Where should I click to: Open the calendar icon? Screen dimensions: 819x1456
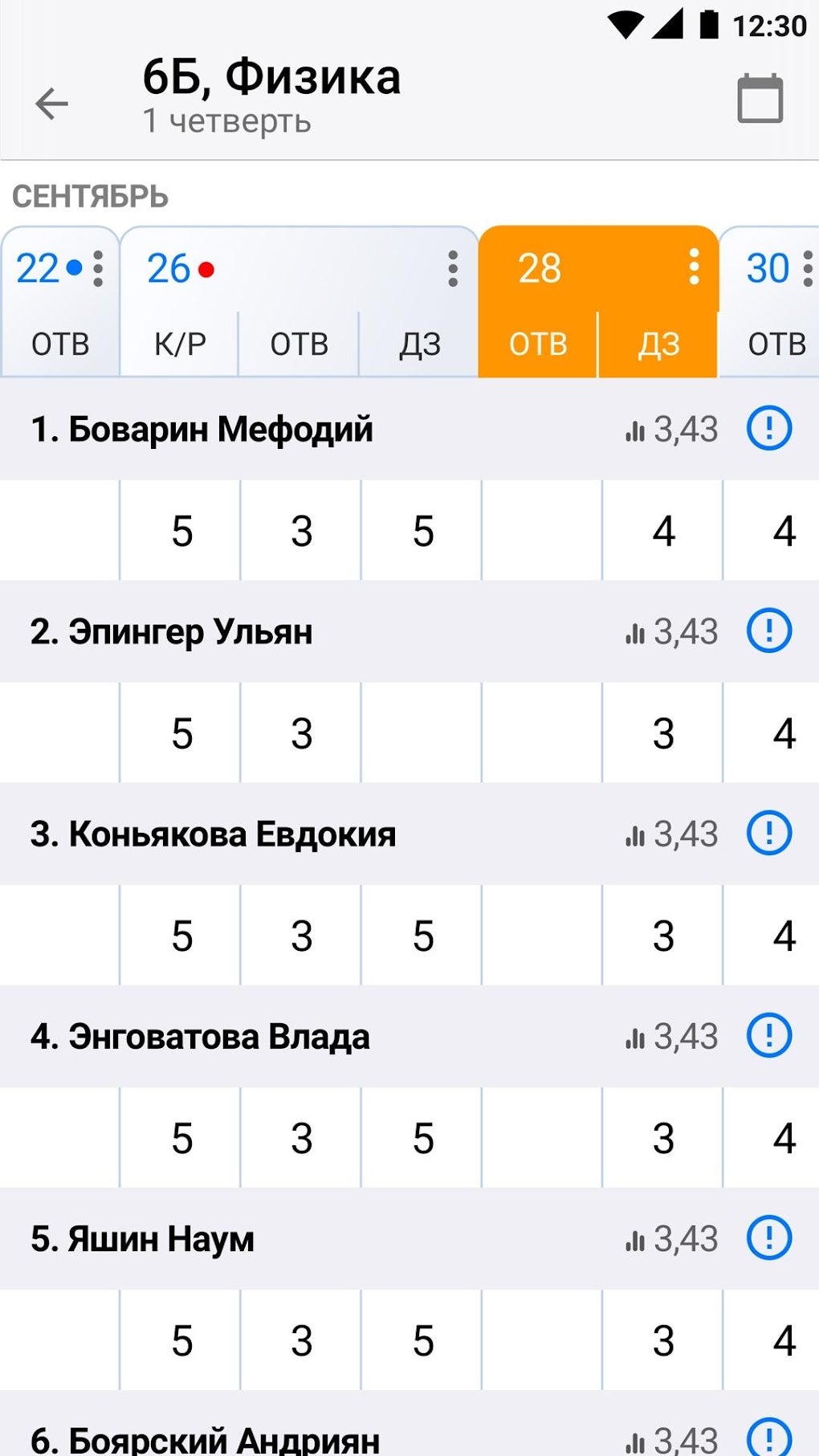[760, 99]
